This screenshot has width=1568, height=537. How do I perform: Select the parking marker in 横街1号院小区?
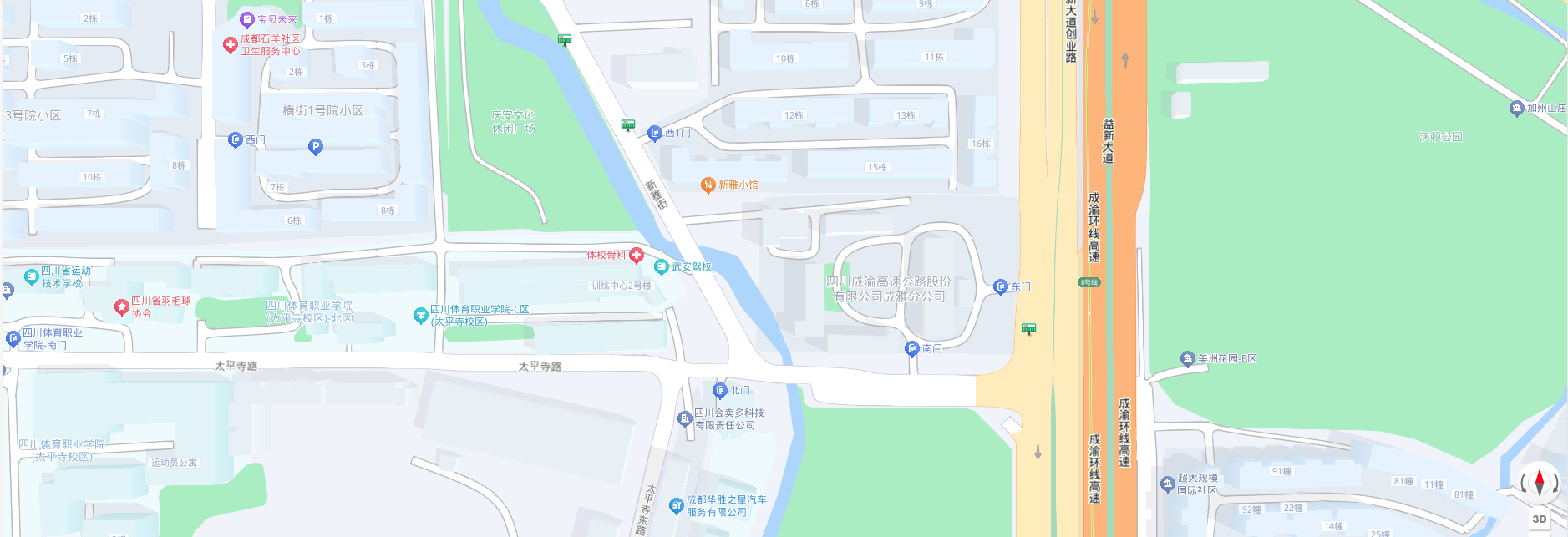tap(315, 147)
